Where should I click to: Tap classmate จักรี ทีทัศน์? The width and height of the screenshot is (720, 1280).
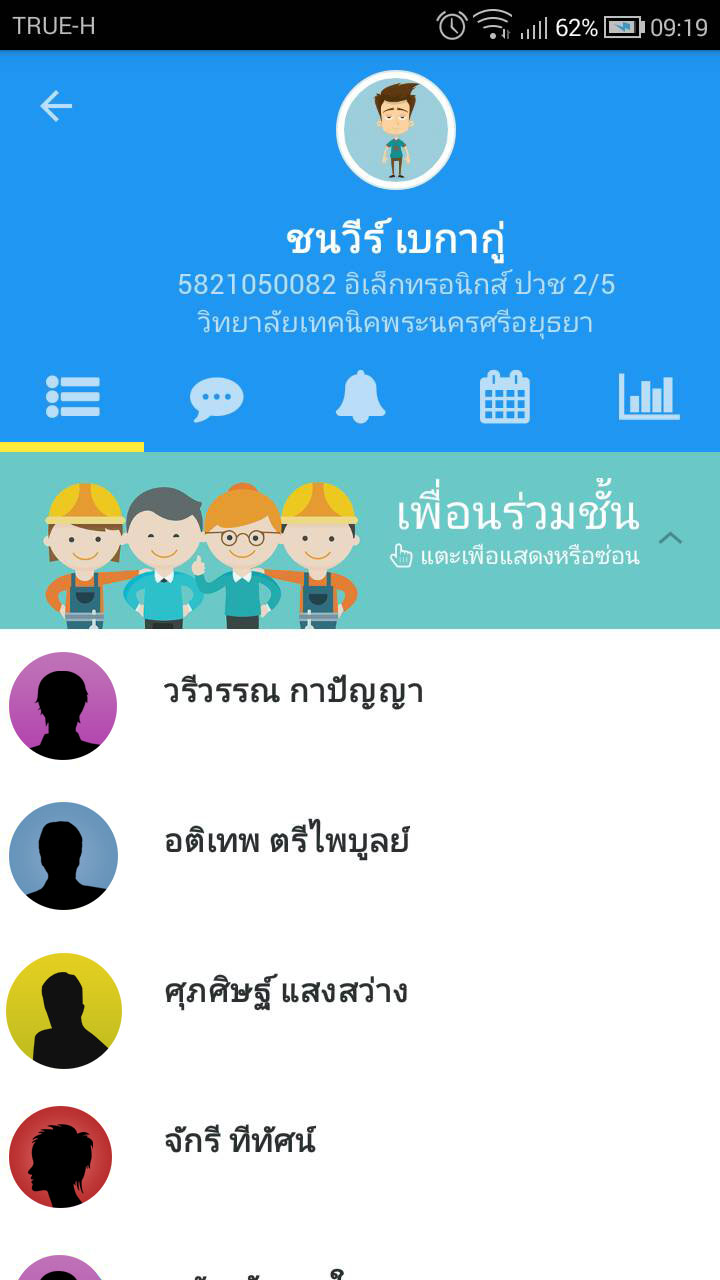[x=360, y=1157]
